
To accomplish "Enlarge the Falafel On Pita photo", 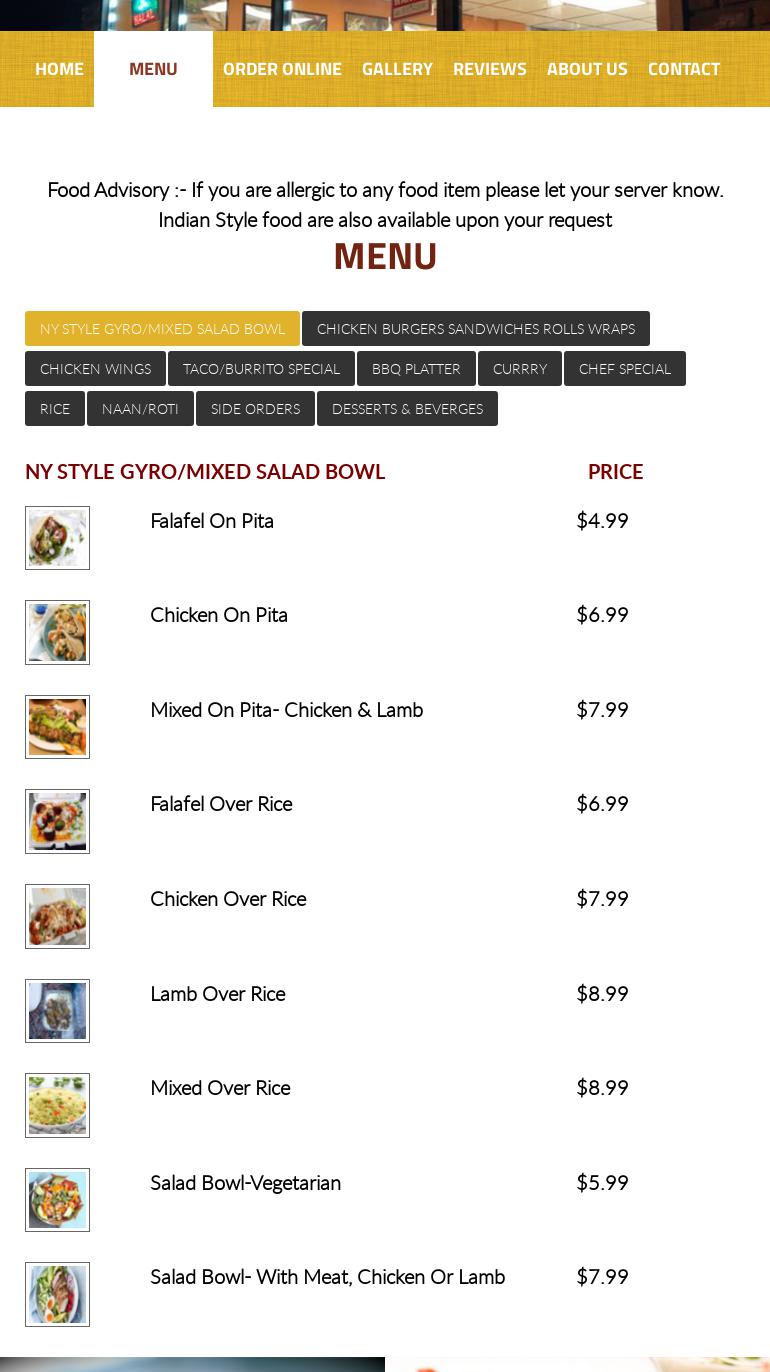I will click(x=57, y=538).
